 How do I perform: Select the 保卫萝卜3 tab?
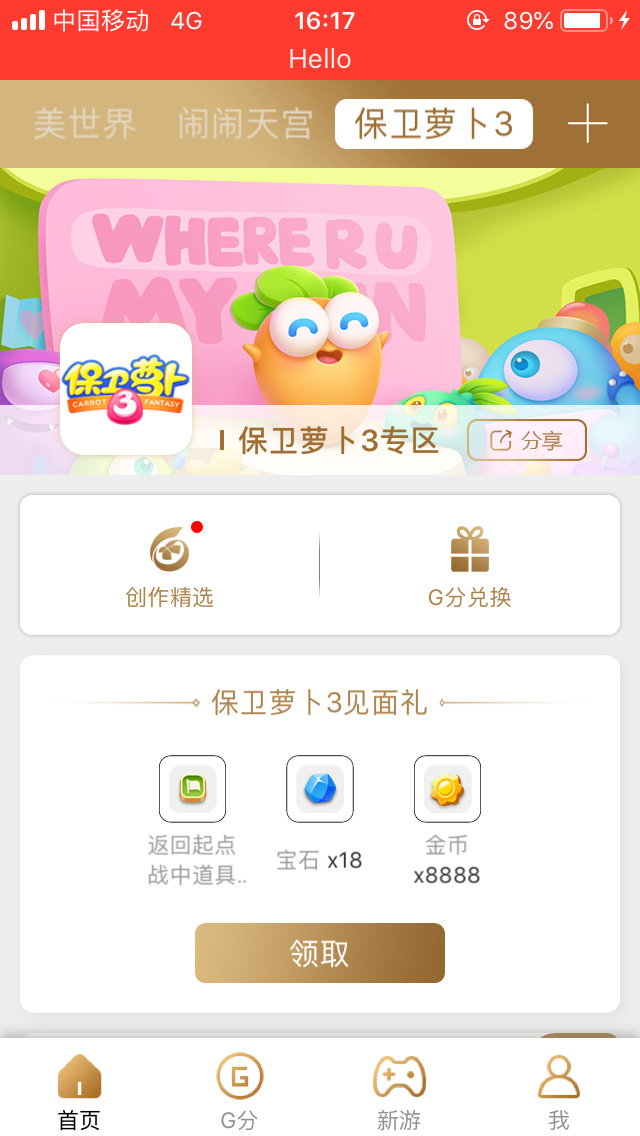click(433, 124)
